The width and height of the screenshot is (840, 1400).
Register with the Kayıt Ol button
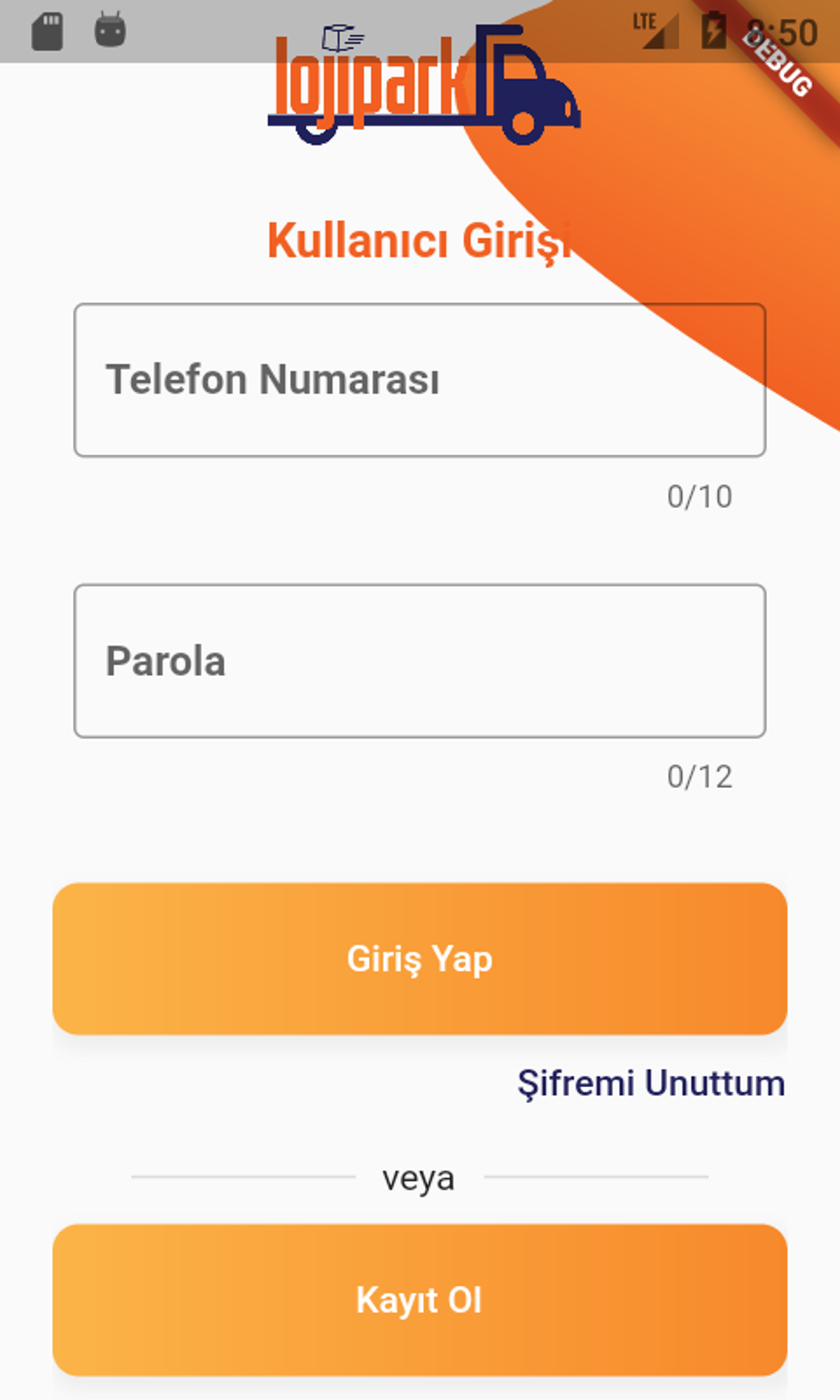coord(419,1300)
